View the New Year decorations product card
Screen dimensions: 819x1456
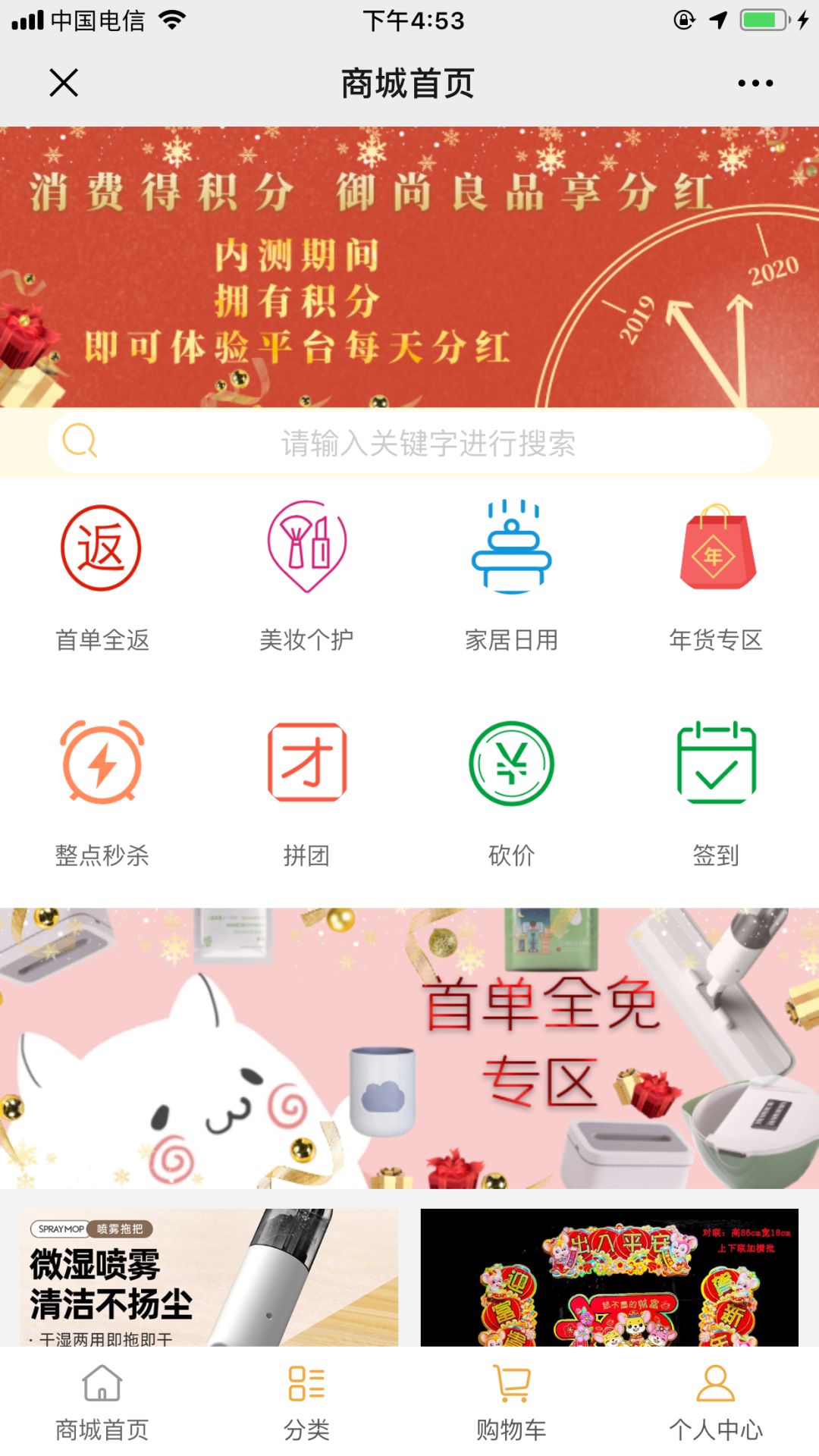point(609,1277)
